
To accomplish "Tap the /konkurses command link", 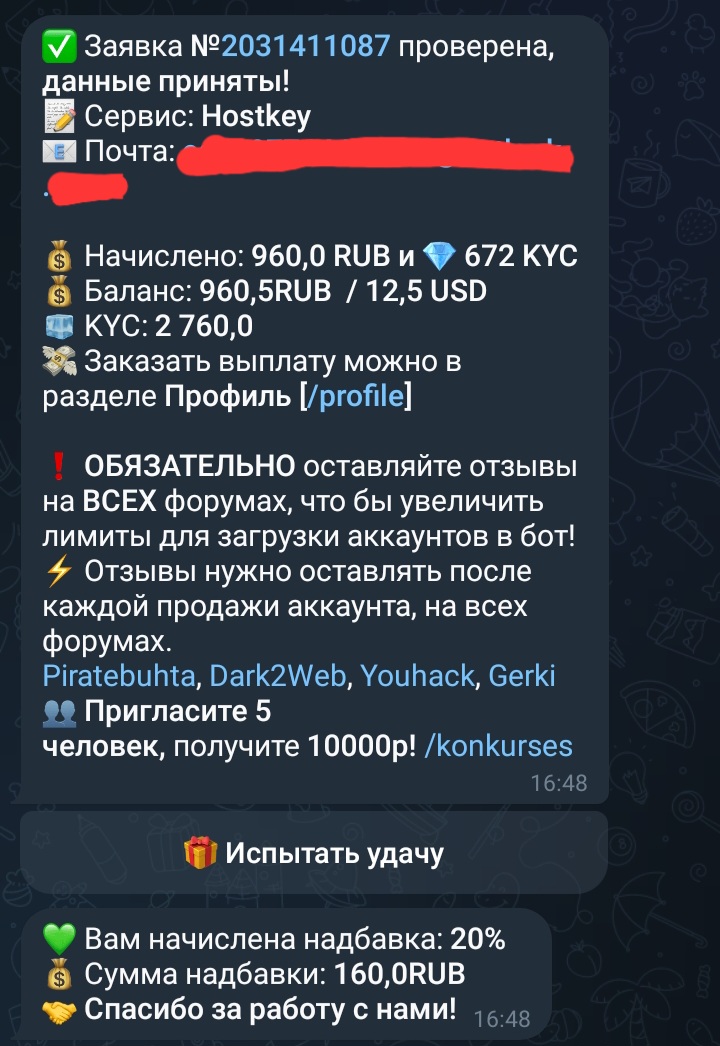I will point(498,746).
